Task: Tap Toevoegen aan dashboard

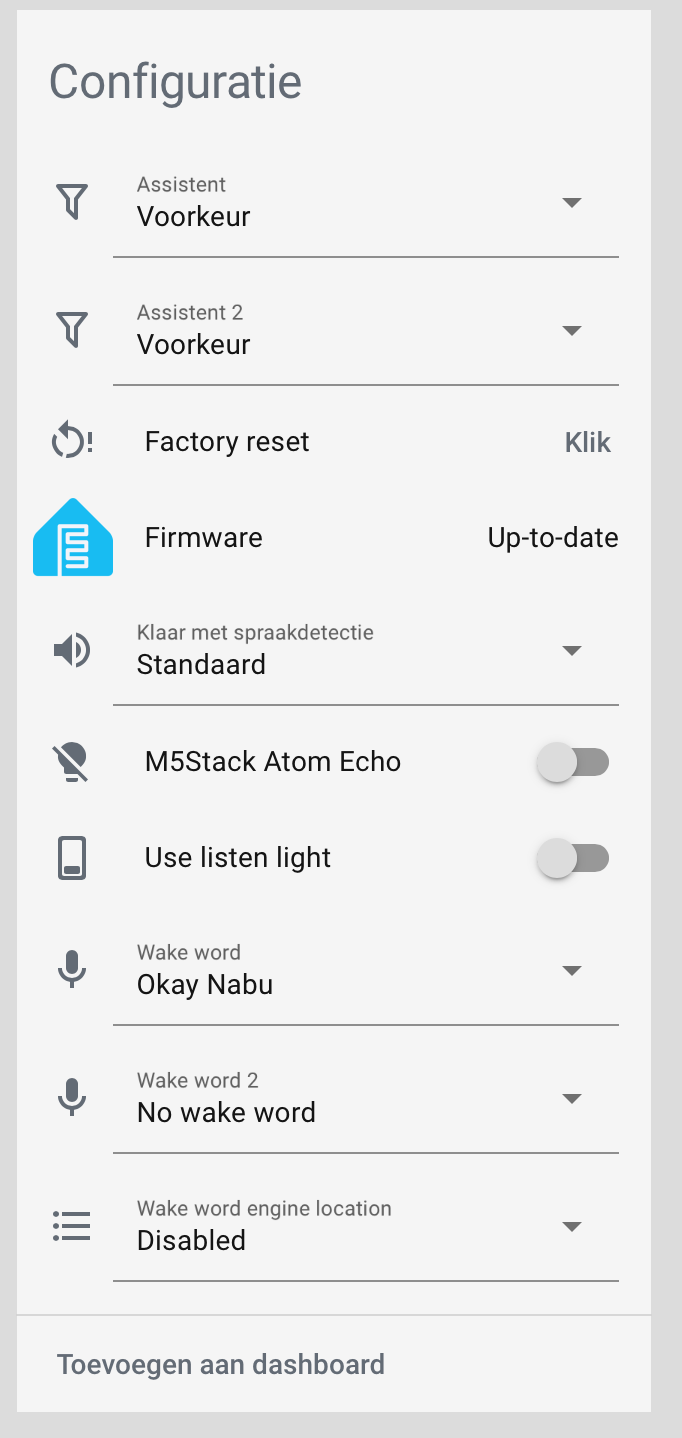Action: tap(221, 1365)
